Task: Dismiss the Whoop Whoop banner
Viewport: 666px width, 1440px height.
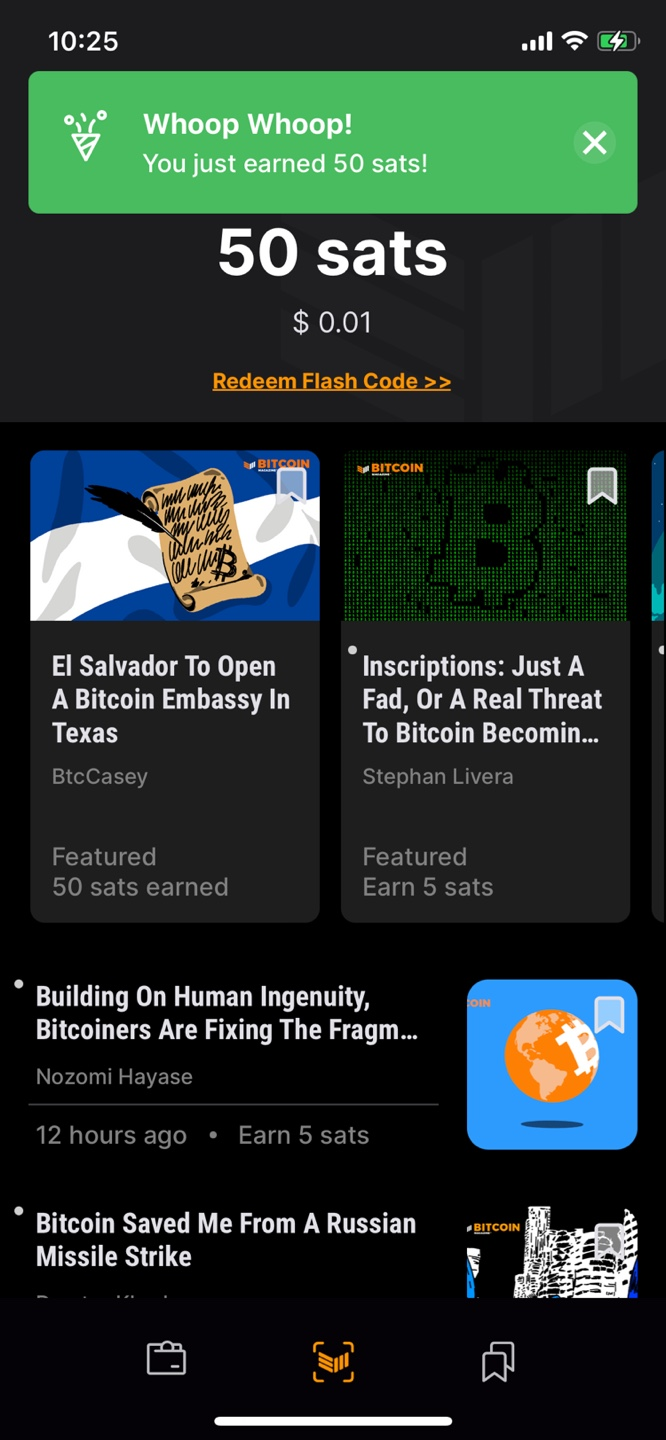Action: (595, 143)
